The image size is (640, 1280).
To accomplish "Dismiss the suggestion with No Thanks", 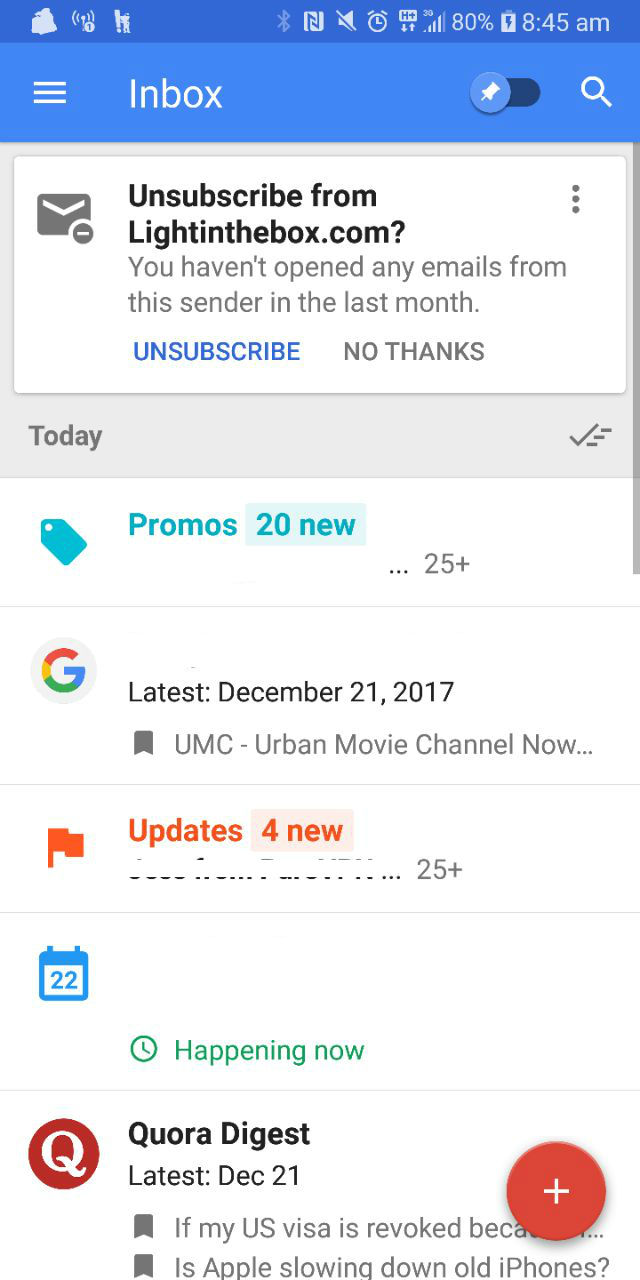I will 414,351.
